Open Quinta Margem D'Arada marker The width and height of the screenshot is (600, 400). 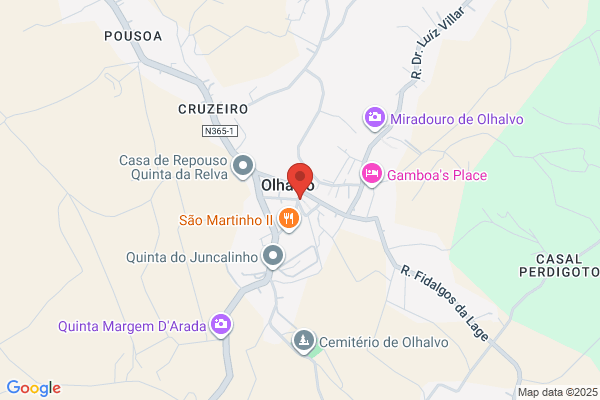click(221, 325)
